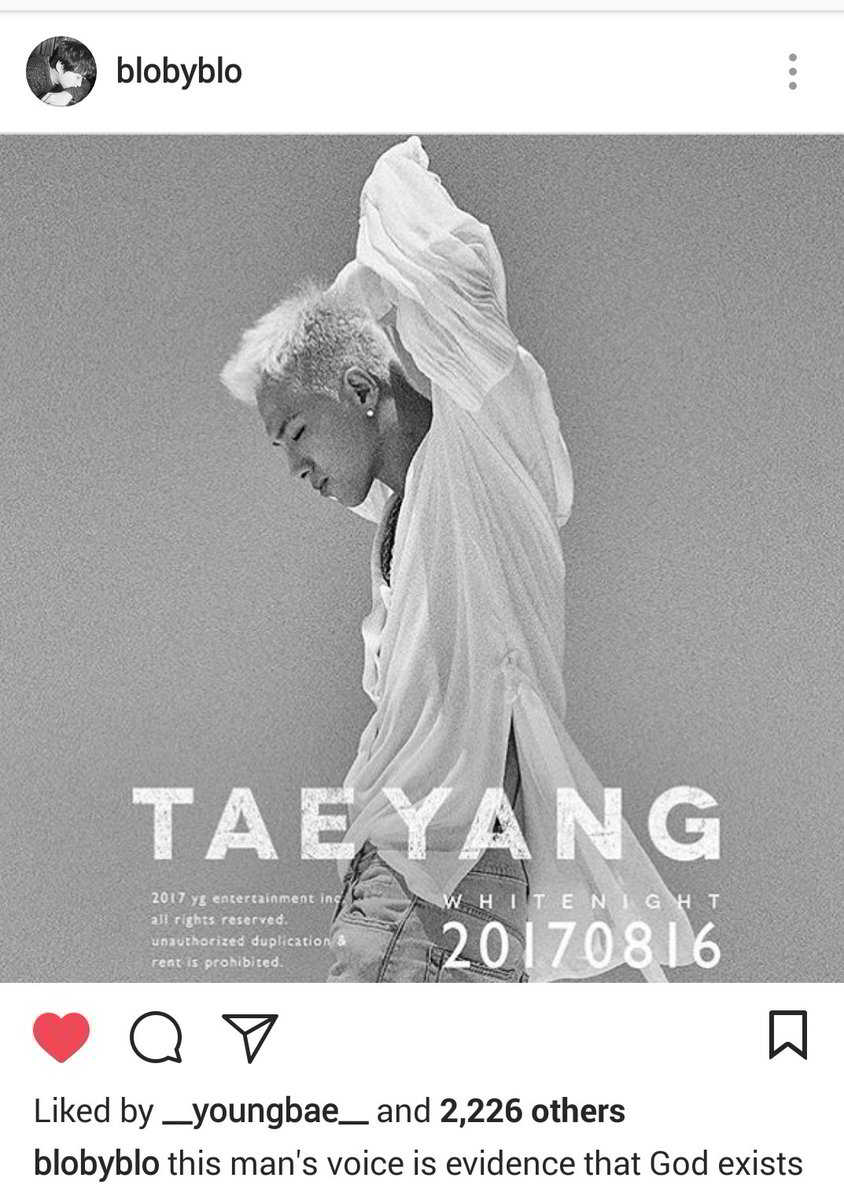
Task: Tap the blobyblo username in the post header
Action: coord(179,72)
